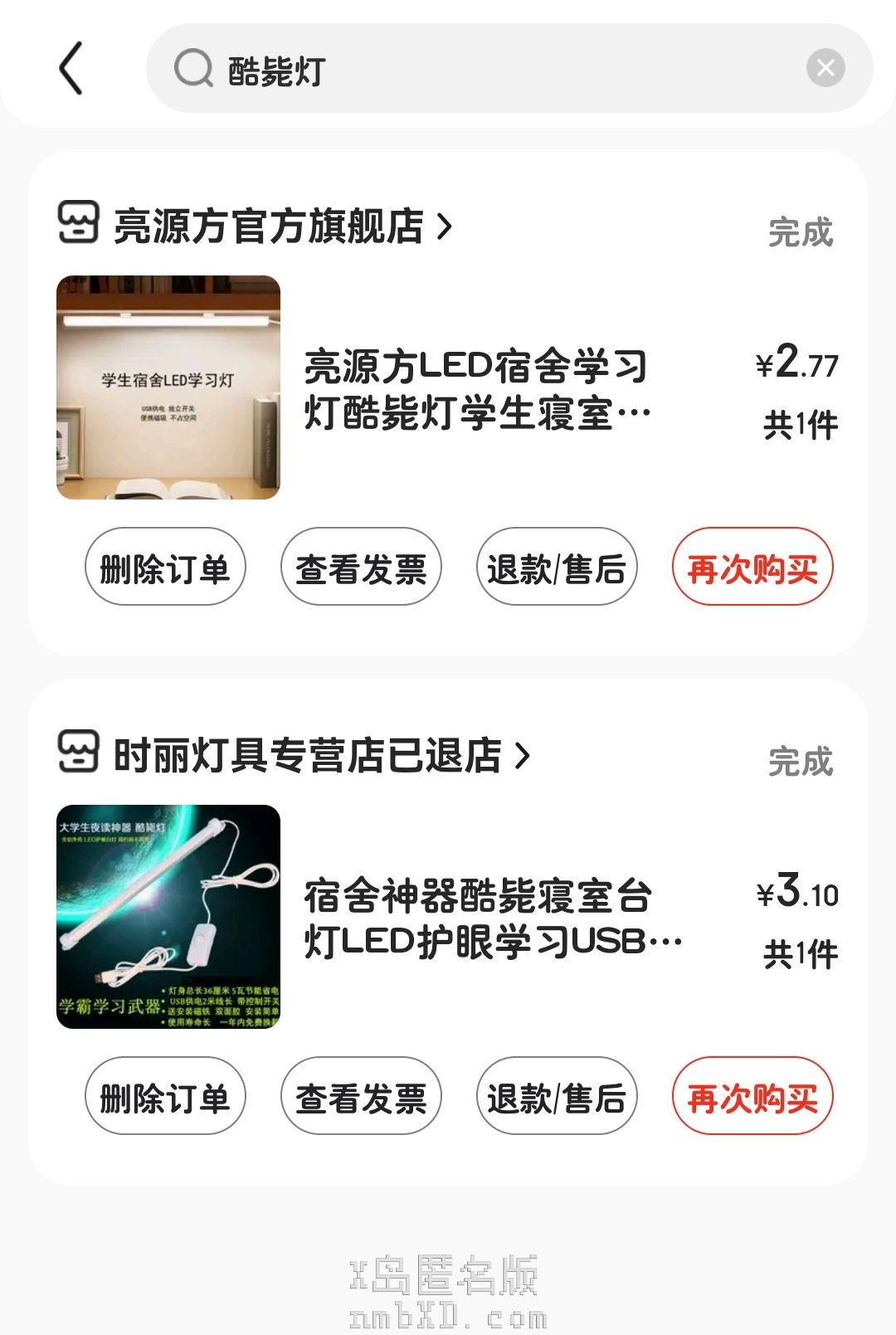Image resolution: width=896 pixels, height=1335 pixels.
Task: Request refund for the 时丽灯具 order
Action: [x=557, y=1097]
